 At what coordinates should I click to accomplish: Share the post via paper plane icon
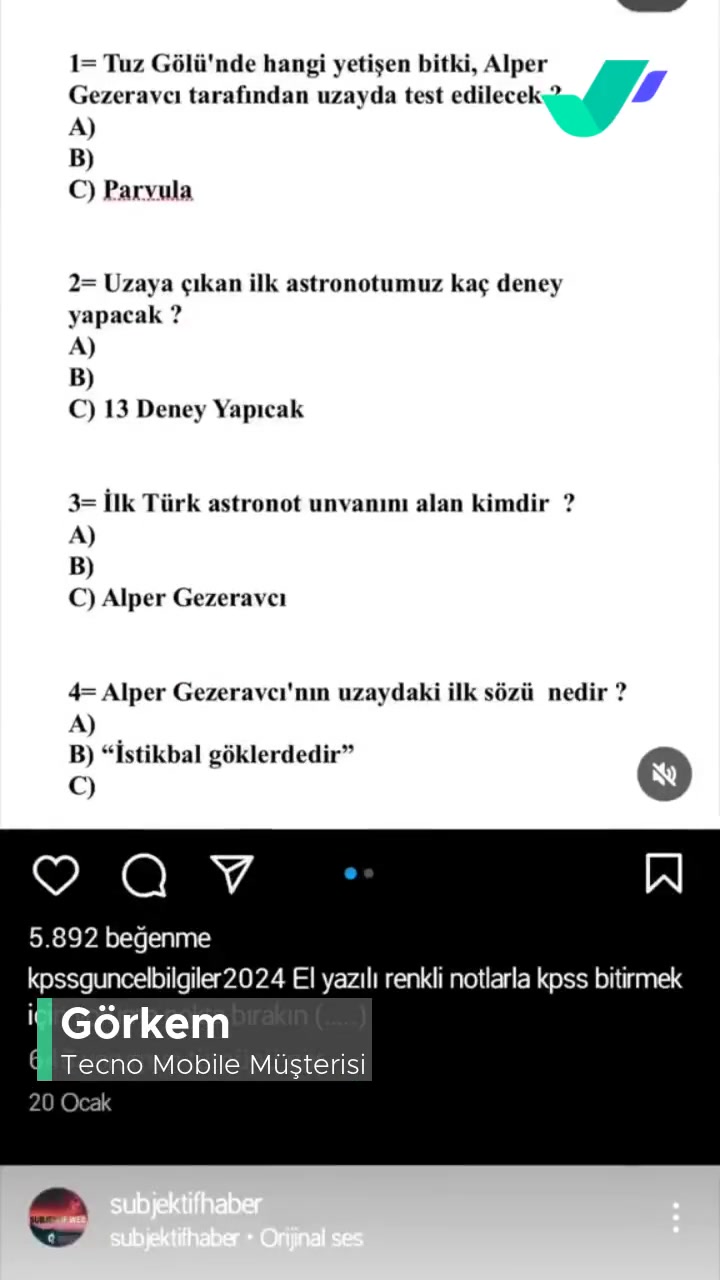coord(231,873)
